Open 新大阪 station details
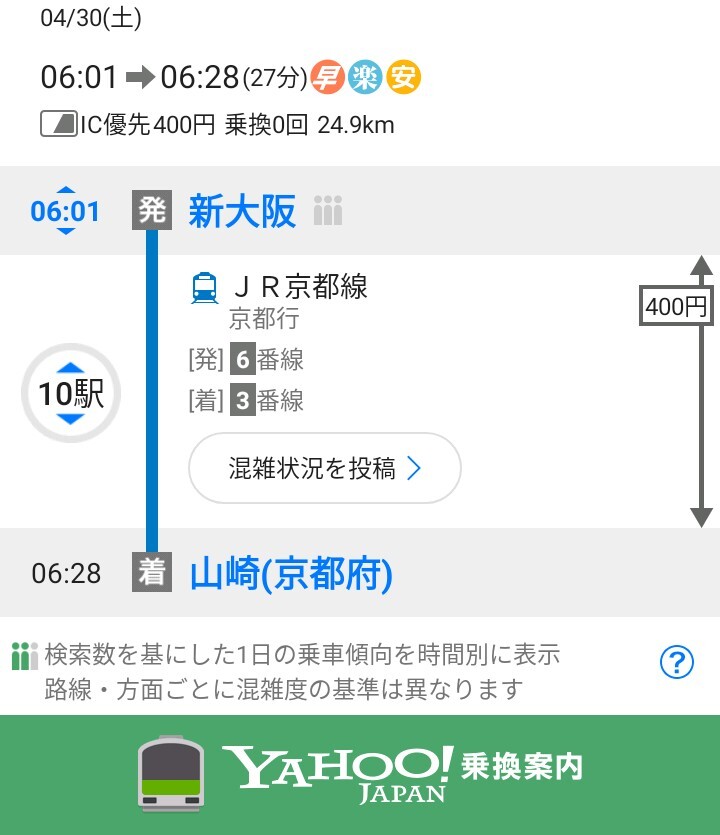This screenshot has height=835, width=720. pyautogui.click(x=242, y=212)
